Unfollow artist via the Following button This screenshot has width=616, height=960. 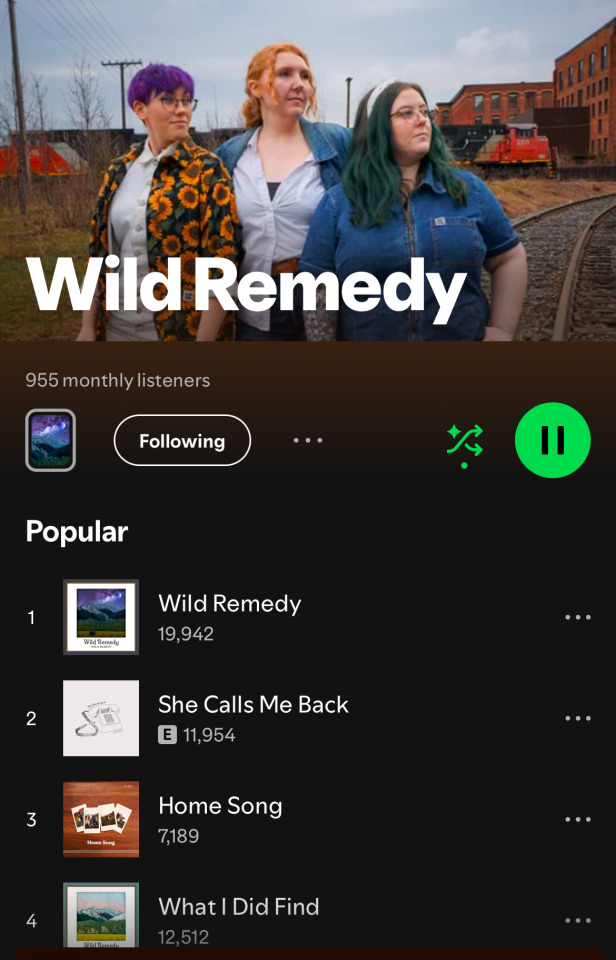click(x=182, y=441)
